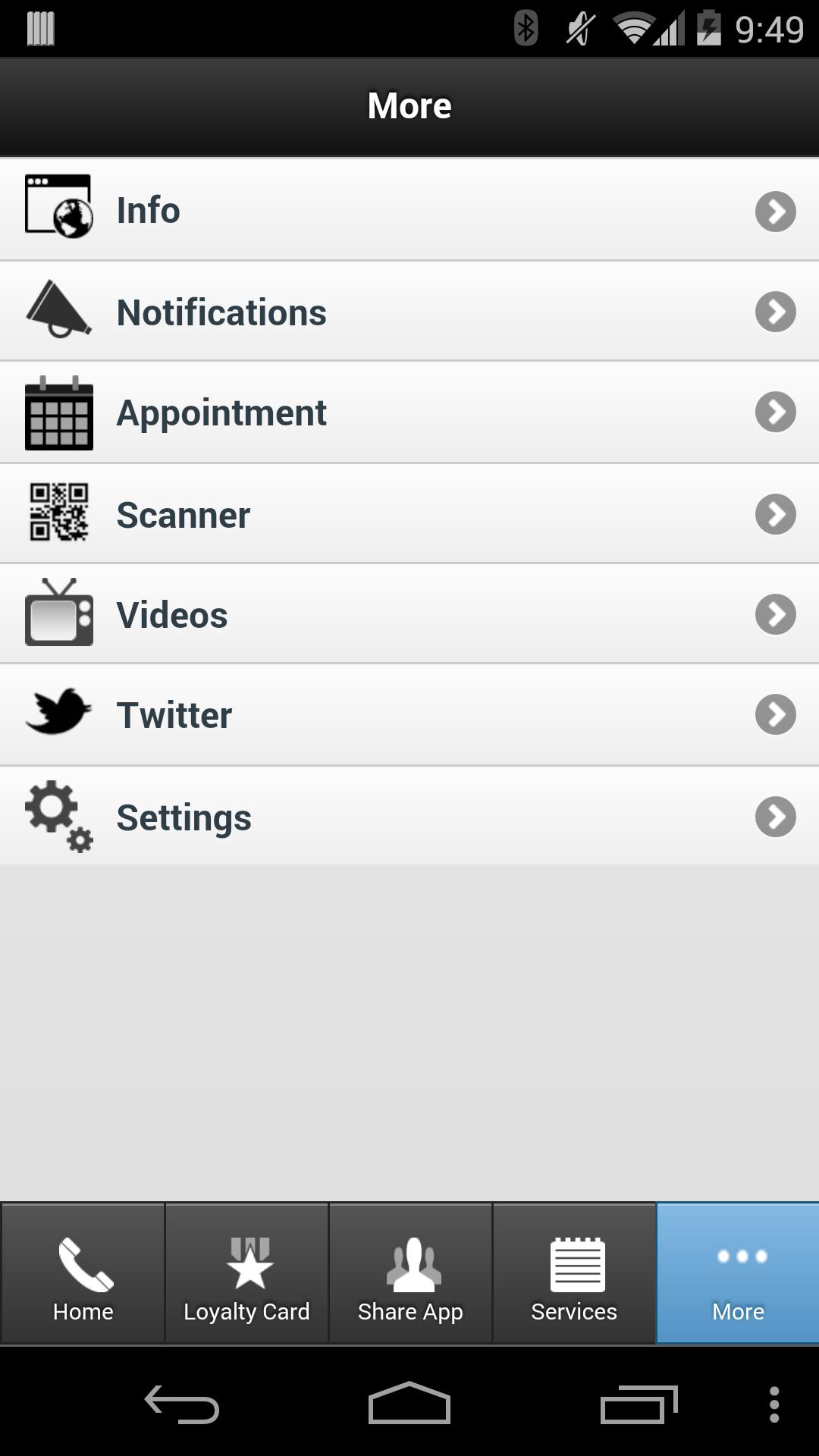This screenshot has height=1456, width=819.
Task: Open the Videos section
Action: pyautogui.click(x=409, y=614)
